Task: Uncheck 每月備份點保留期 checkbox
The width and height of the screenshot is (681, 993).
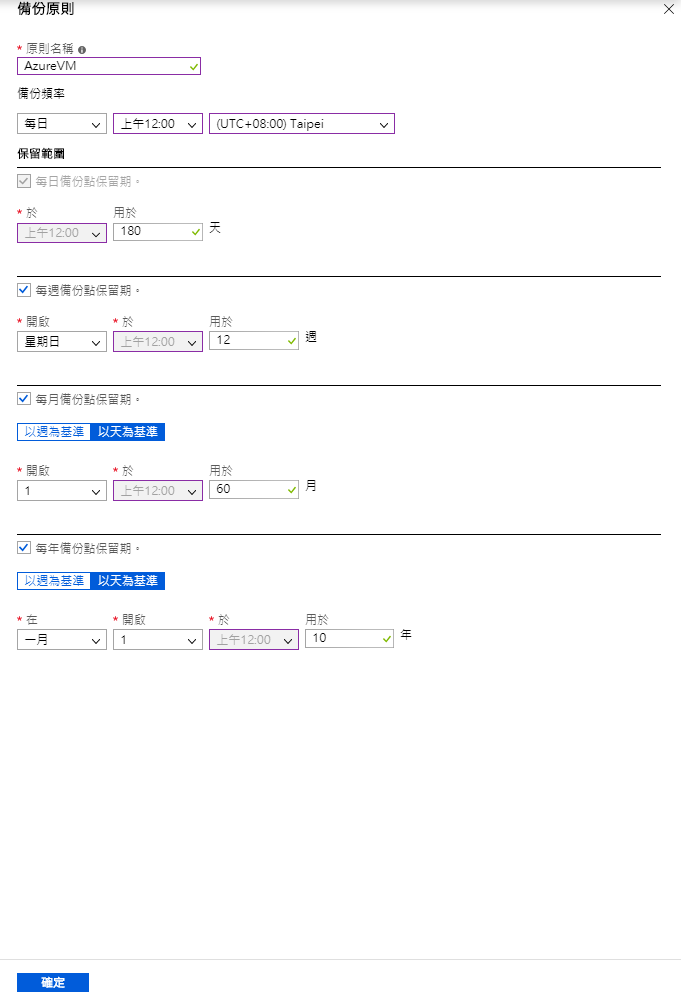Action: pos(24,398)
